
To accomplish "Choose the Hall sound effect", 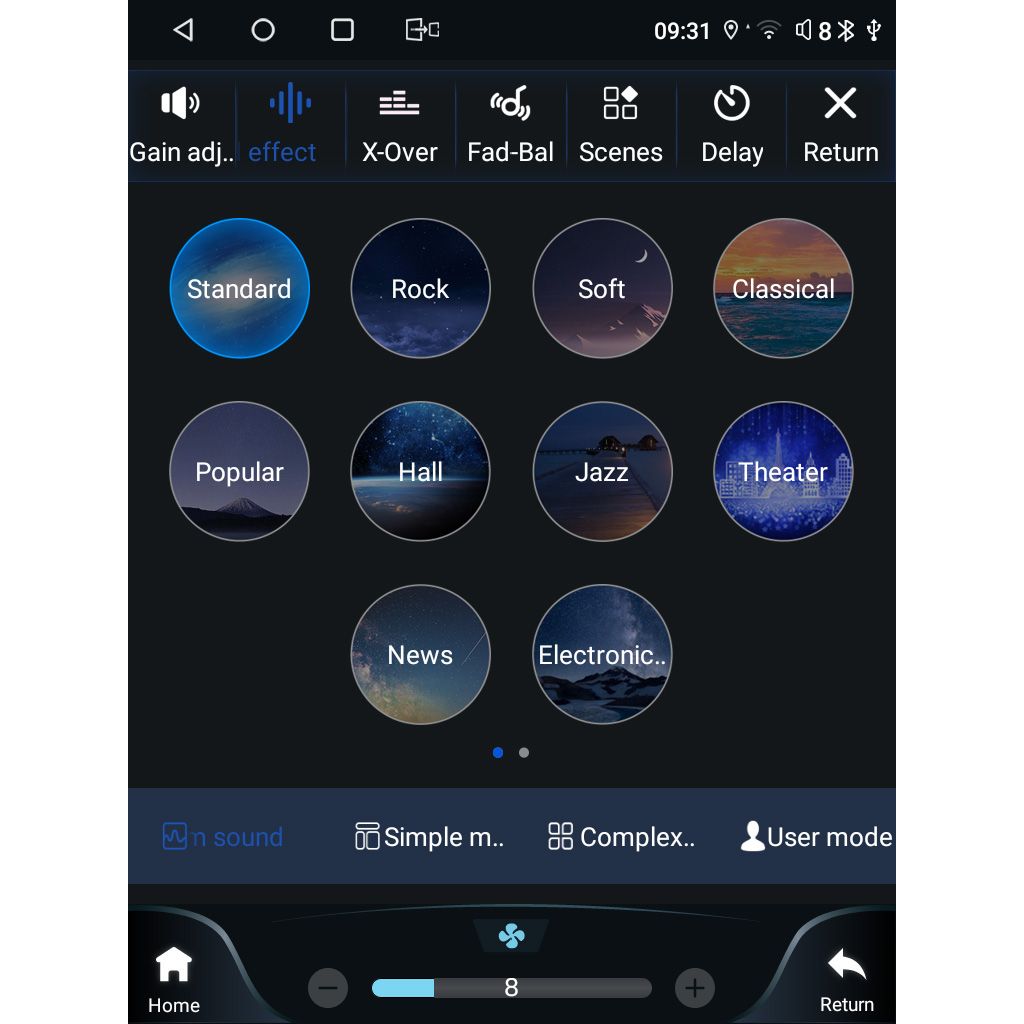I will click(x=420, y=471).
